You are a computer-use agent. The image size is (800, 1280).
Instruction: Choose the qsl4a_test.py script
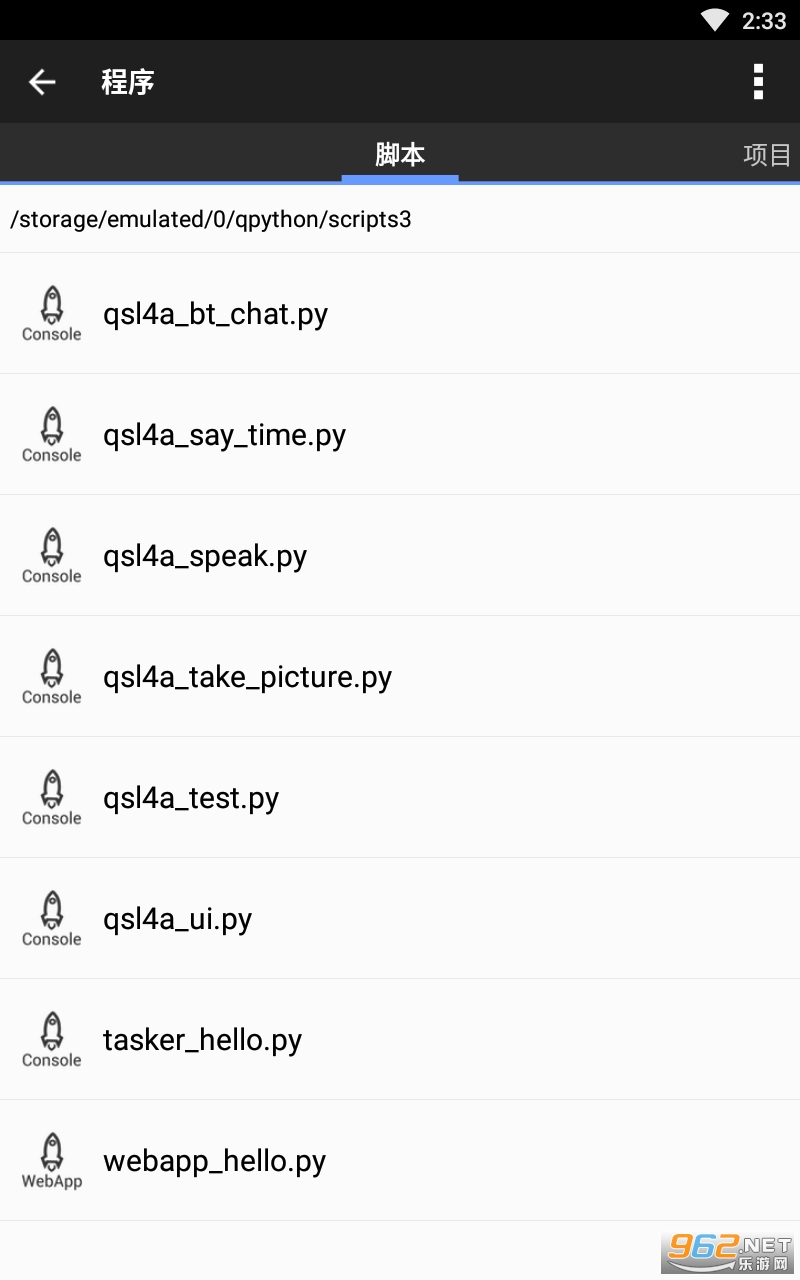191,798
